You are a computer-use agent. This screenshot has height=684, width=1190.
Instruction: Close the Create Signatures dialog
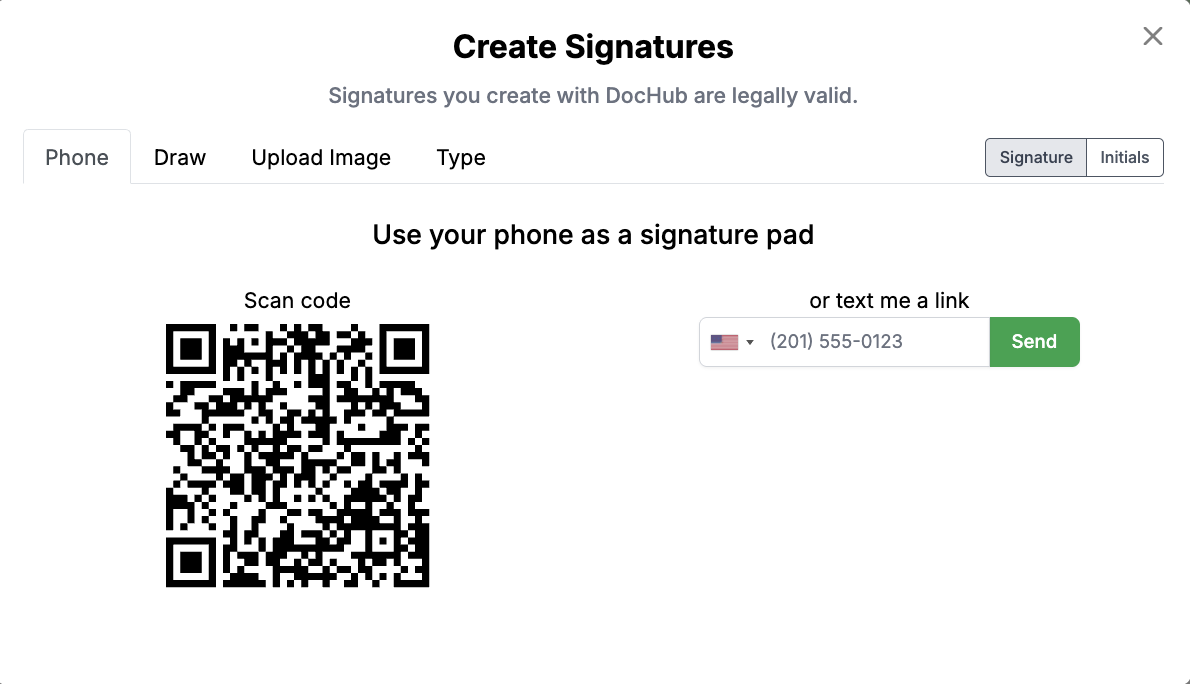click(1153, 36)
